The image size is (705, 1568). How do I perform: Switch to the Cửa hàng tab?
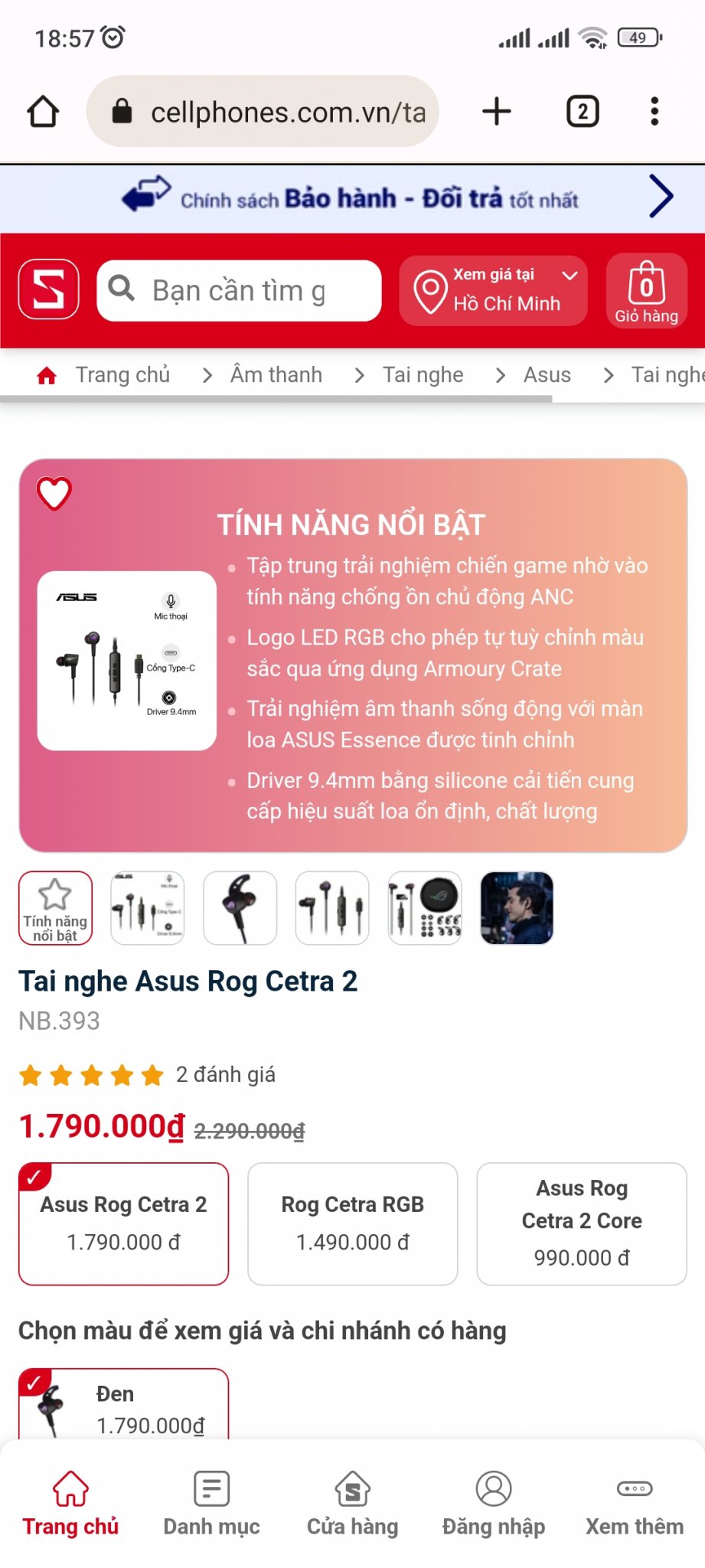point(352,1504)
